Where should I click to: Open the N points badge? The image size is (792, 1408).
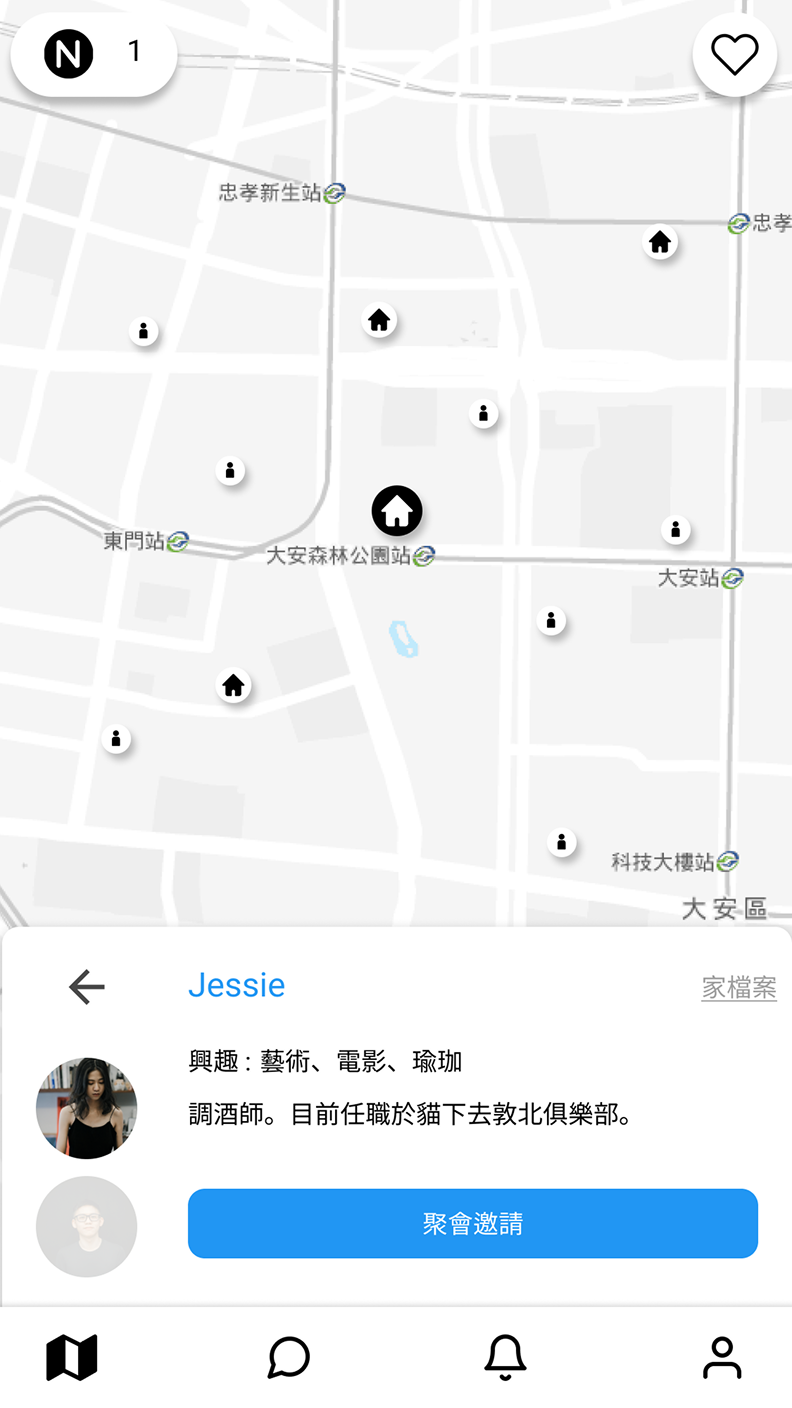pyautogui.click(x=93, y=54)
